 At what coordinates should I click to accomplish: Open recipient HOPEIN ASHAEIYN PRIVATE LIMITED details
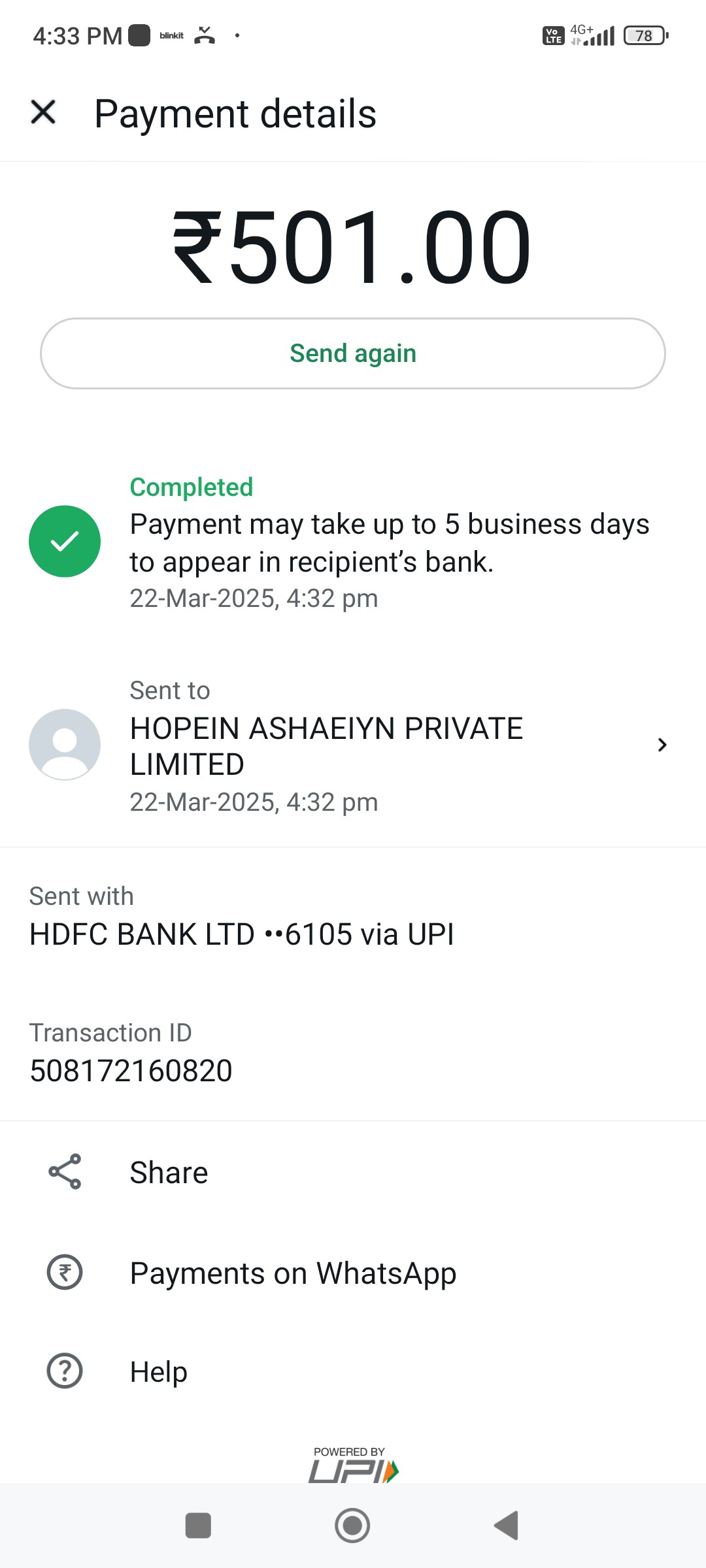click(353, 745)
